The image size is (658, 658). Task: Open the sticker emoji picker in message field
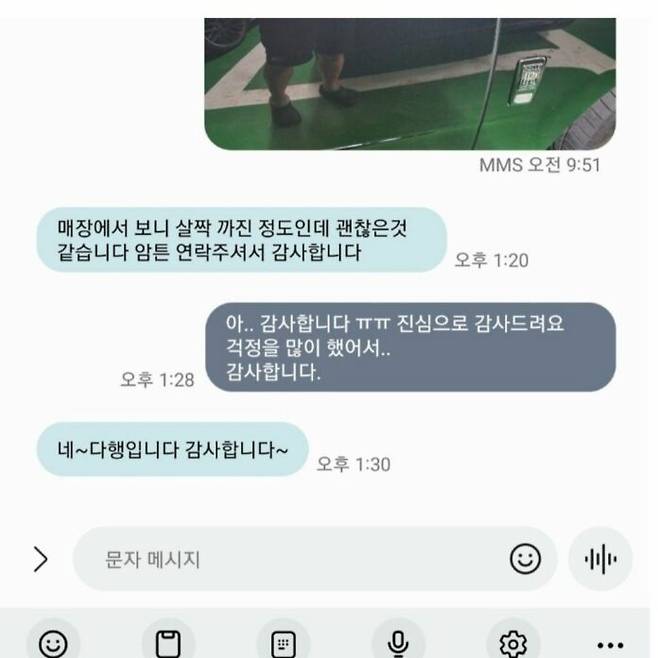tap(525, 559)
